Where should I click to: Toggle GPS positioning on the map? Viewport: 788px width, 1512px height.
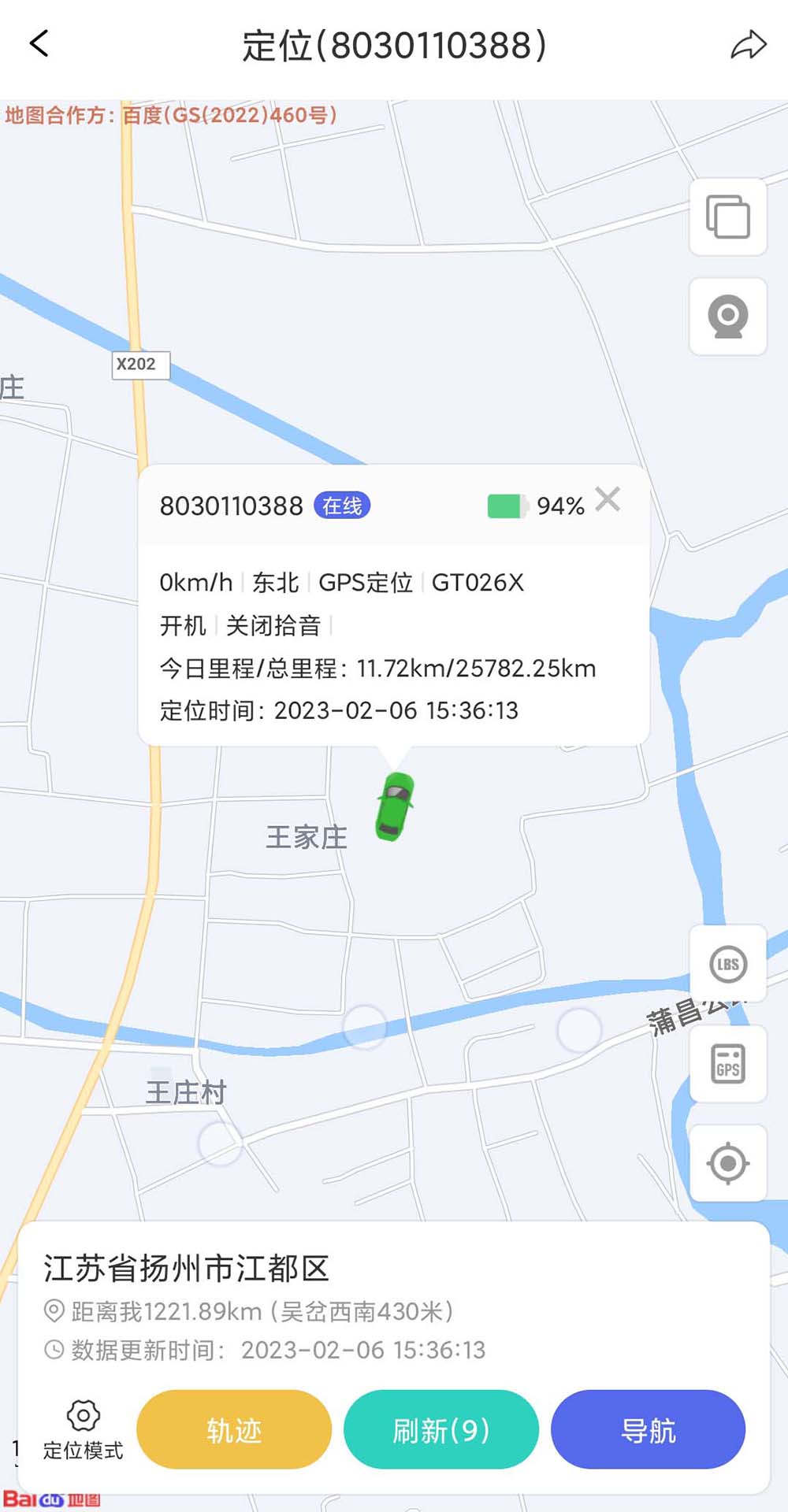pyautogui.click(x=728, y=1064)
